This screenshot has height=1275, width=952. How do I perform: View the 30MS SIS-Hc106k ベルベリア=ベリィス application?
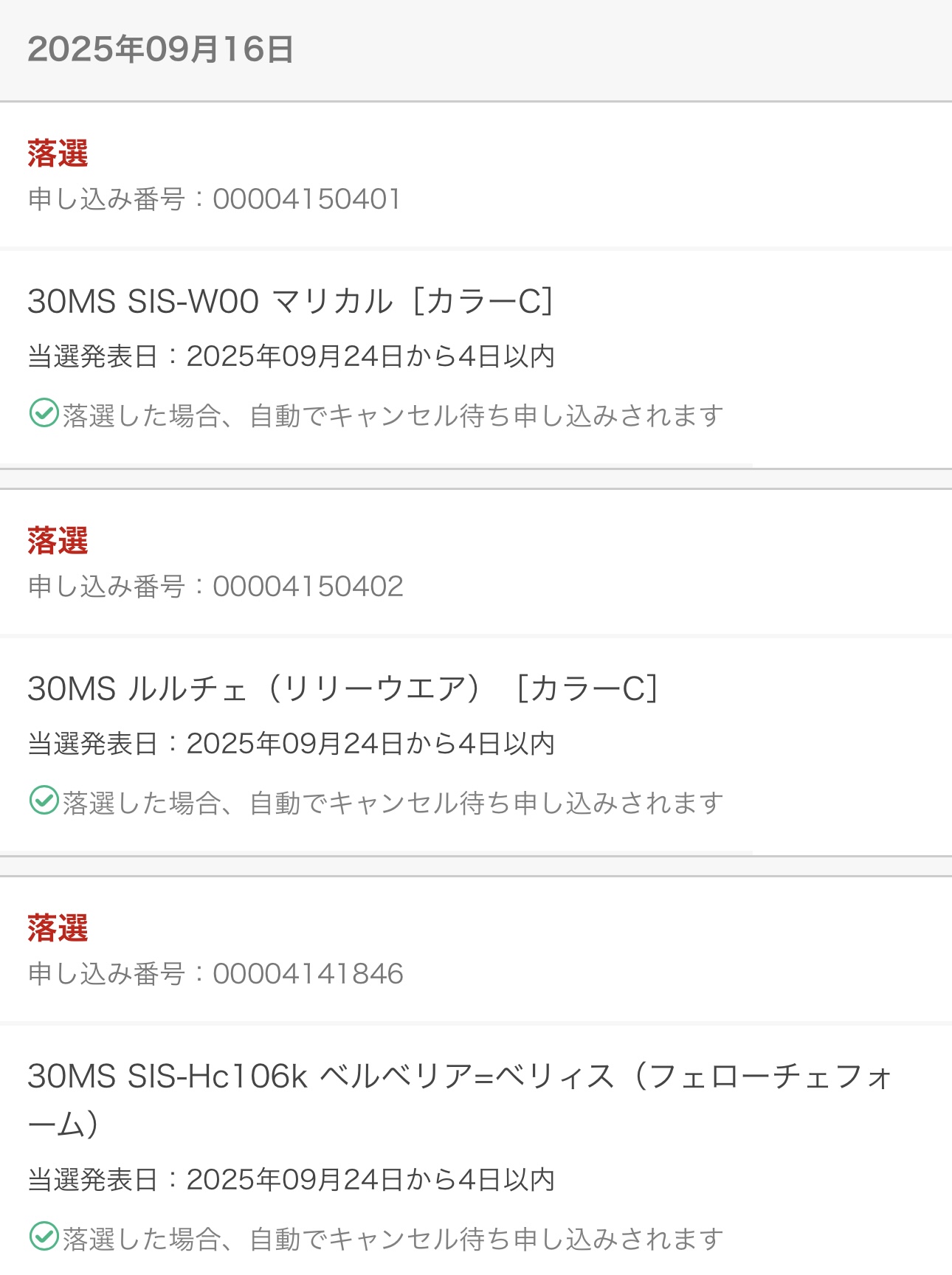click(458, 1077)
